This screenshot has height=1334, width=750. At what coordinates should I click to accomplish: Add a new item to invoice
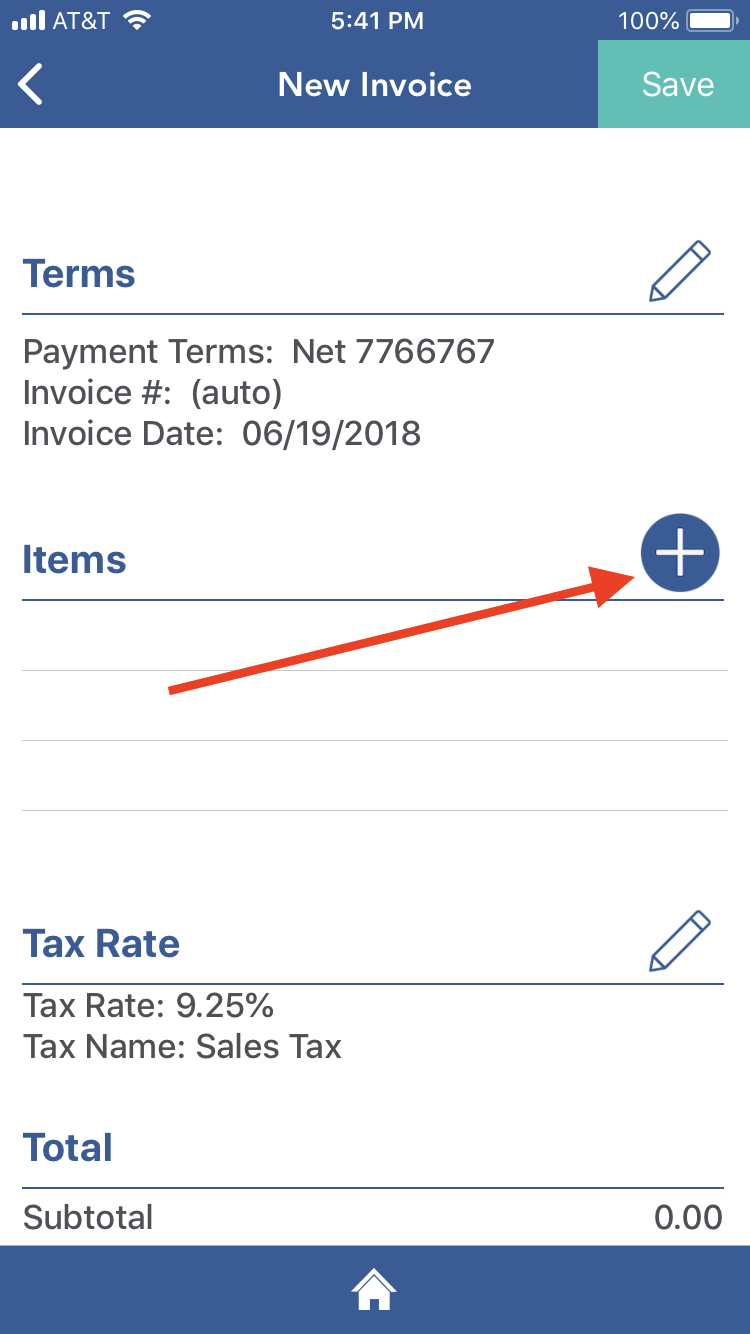click(x=680, y=553)
